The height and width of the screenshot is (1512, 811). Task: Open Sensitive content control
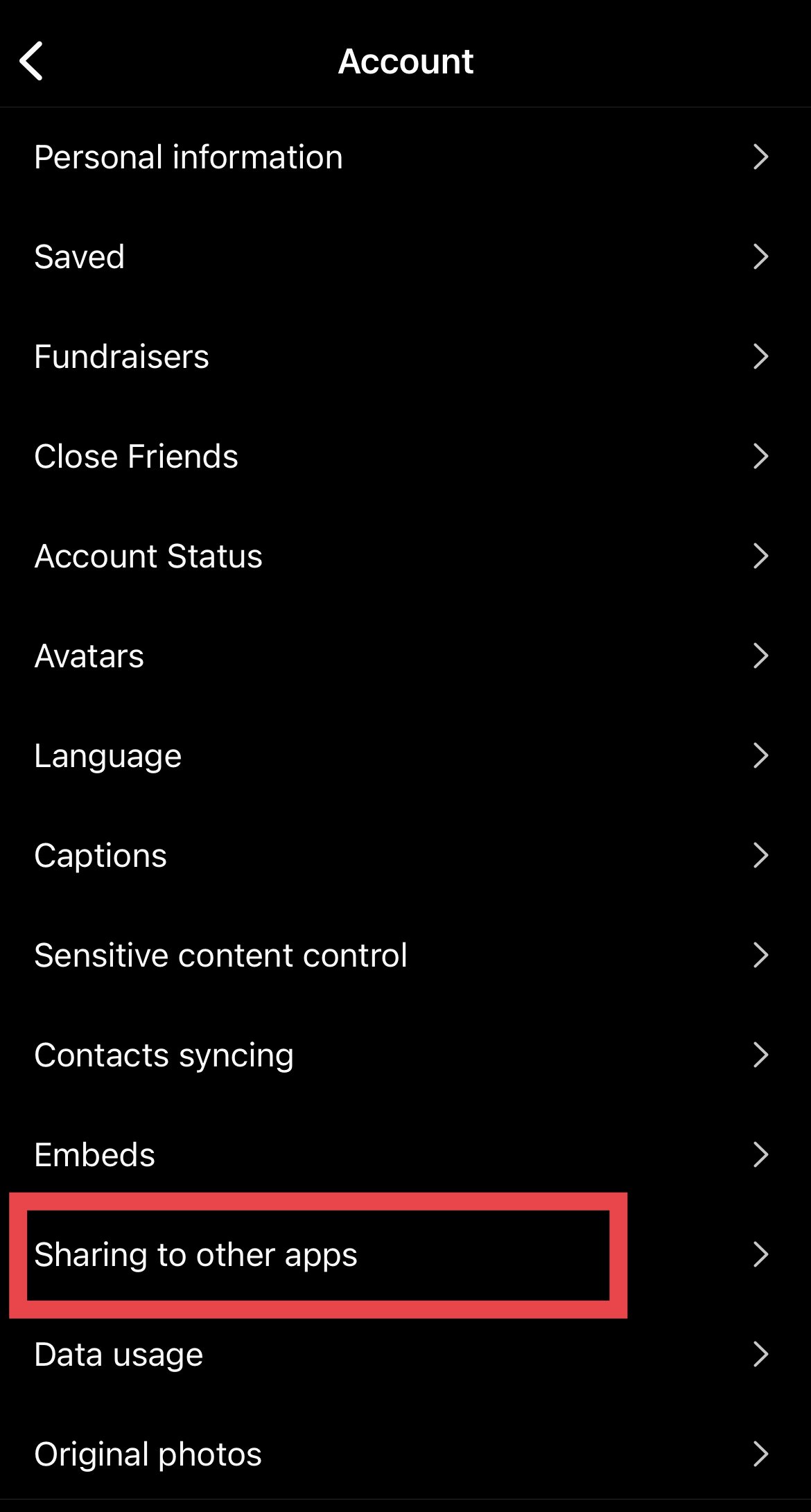pos(220,955)
